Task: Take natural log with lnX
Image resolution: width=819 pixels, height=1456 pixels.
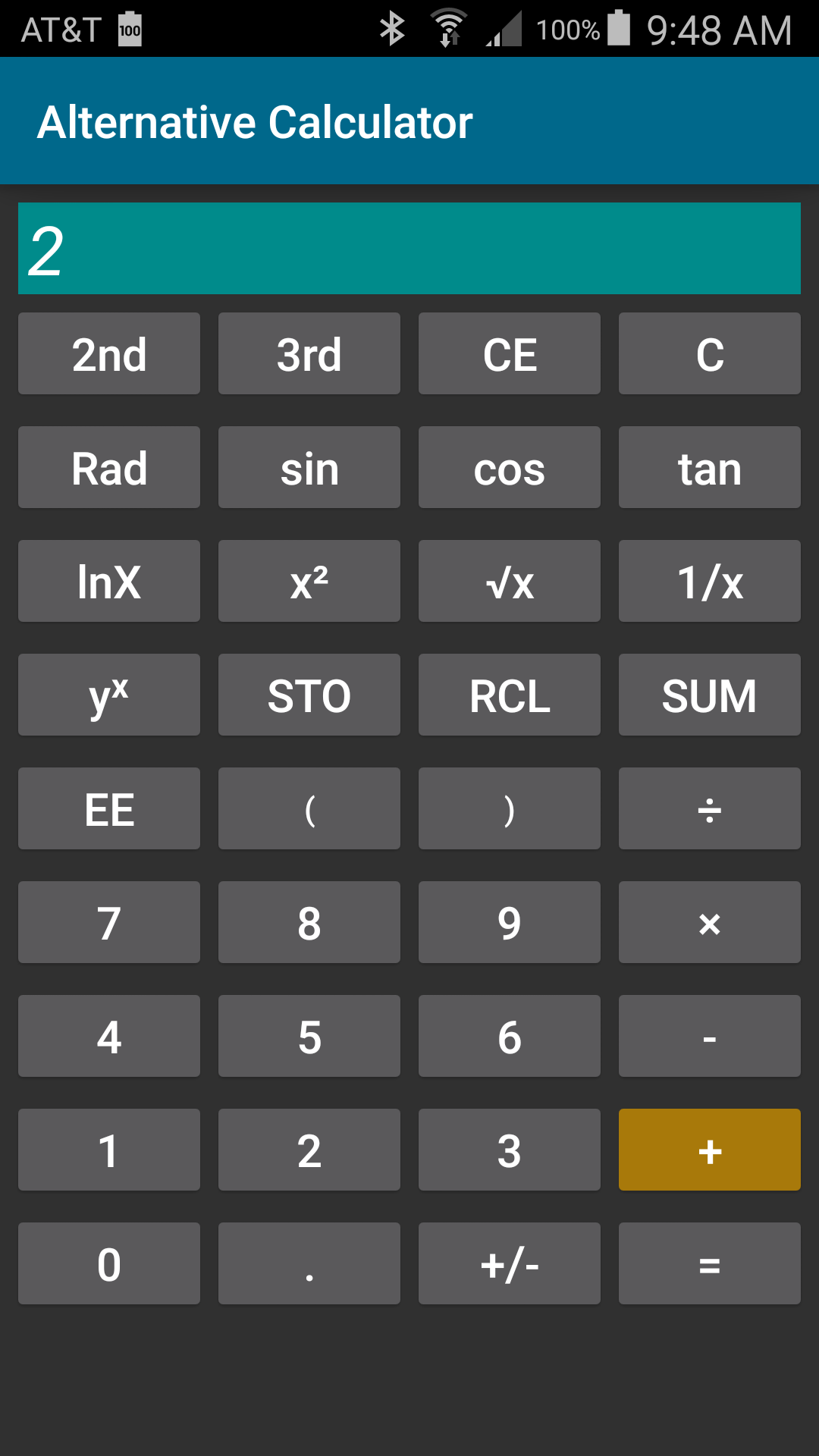Action: tap(109, 581)
